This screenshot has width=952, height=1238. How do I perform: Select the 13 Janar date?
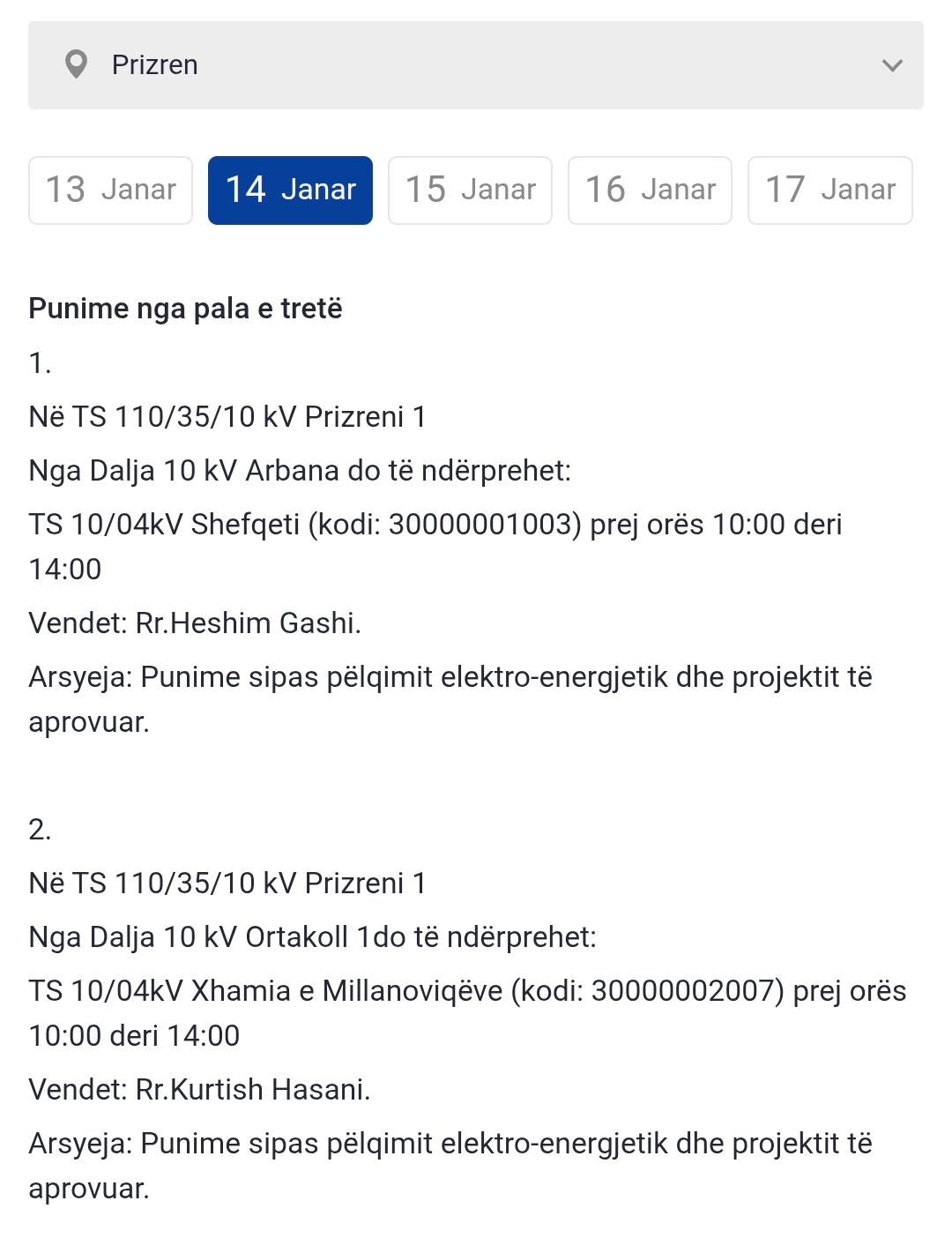click(x=110, y=190)
